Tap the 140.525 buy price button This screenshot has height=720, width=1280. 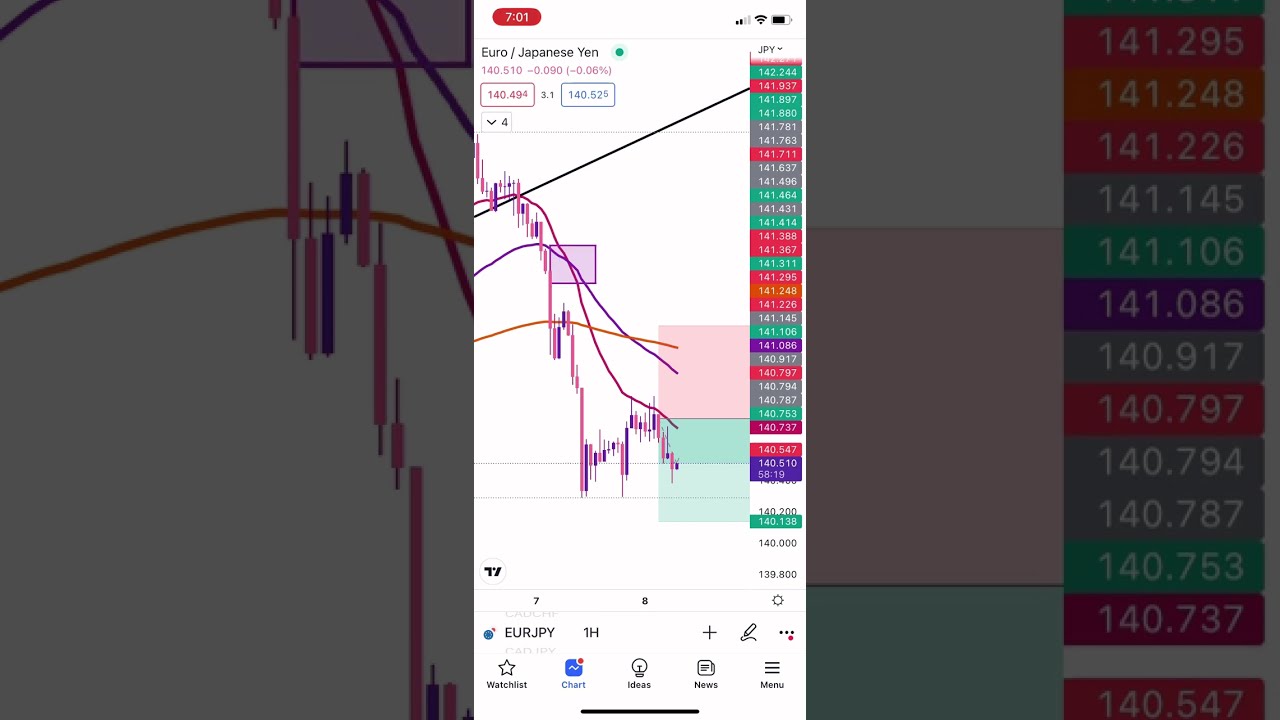587,95
